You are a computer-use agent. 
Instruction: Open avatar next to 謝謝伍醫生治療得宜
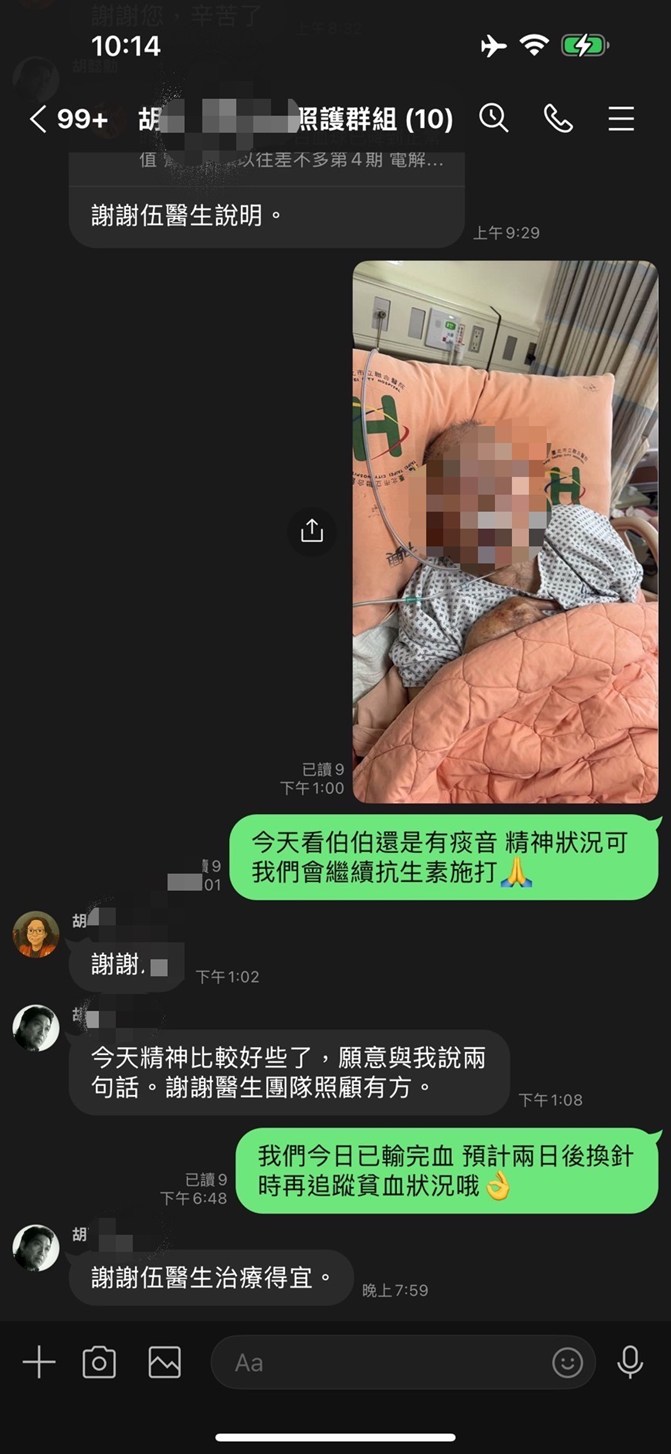tap(36, 1248)
